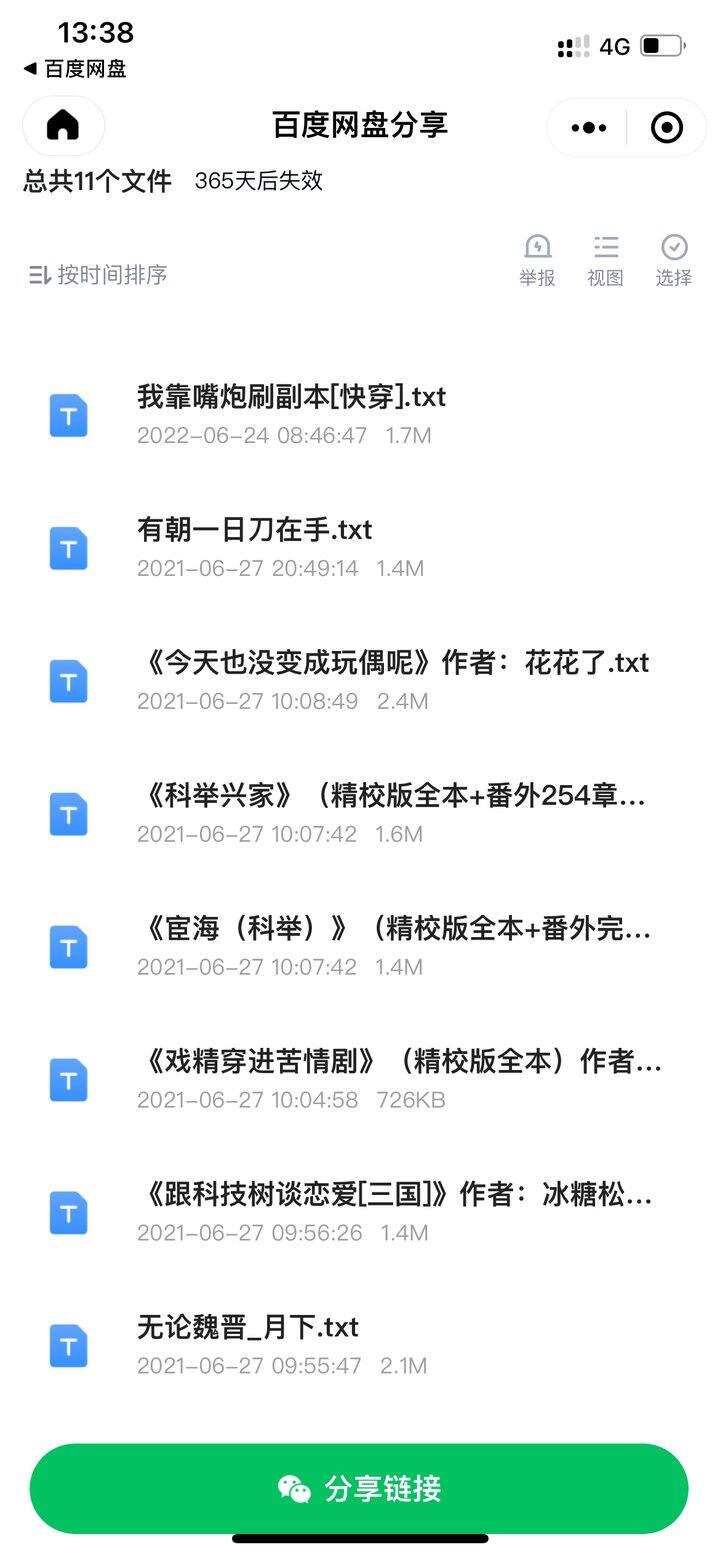Switch the layout with 视图
The height and width of the screenshot is (1558, 720).
pyautogui.click(x=605, y=260)
